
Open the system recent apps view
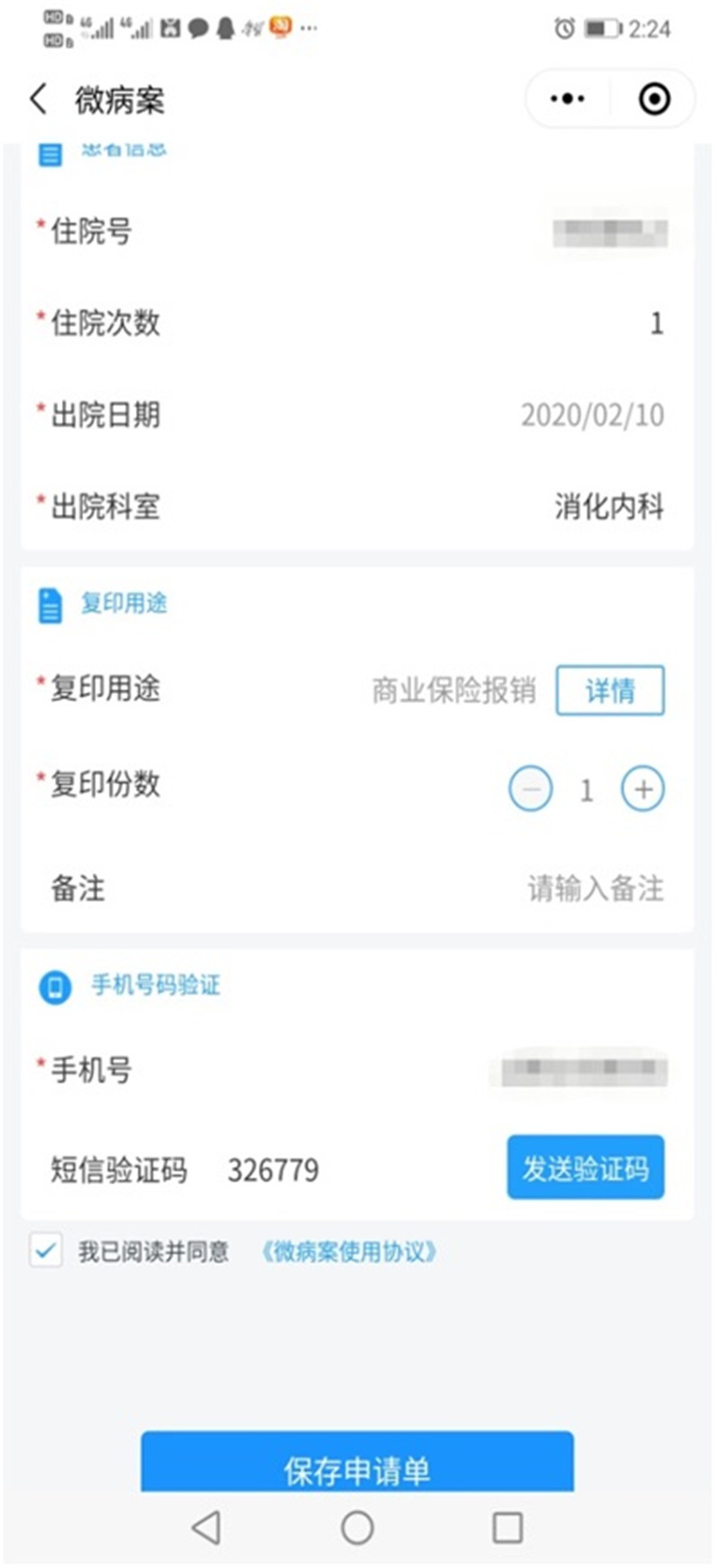(x=507, y=1528)
